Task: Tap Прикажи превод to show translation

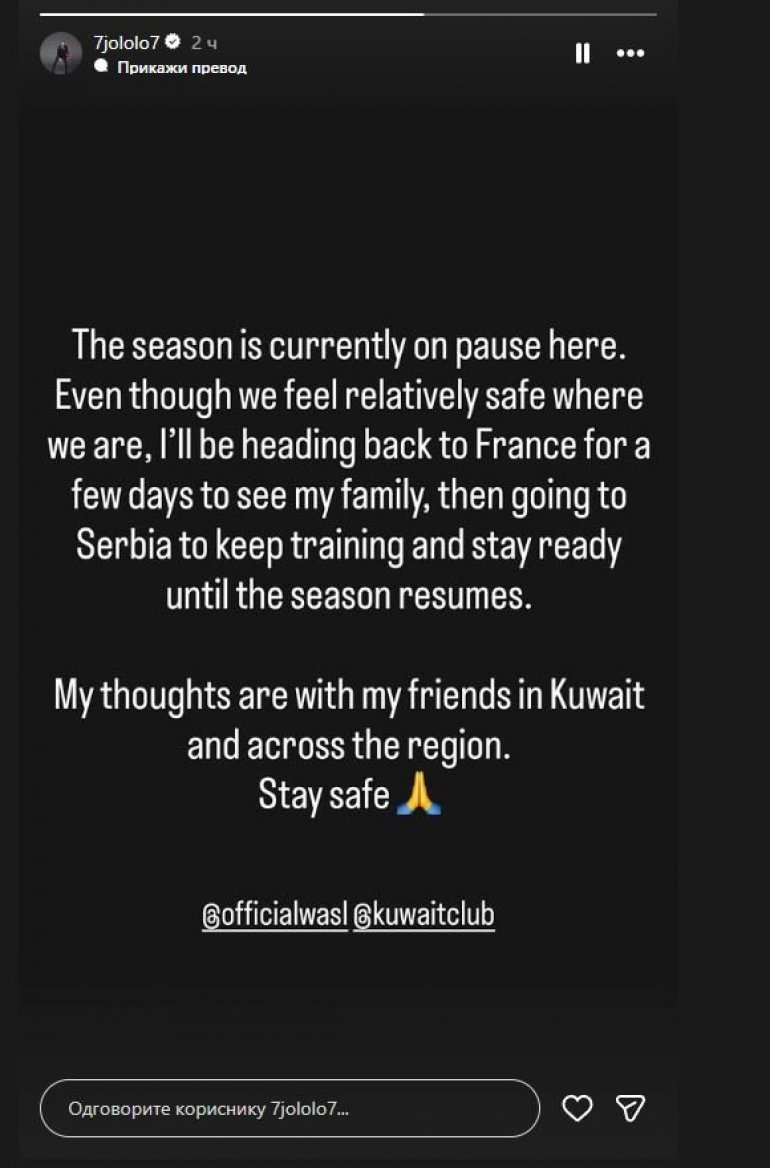Action: (x=180, y=68)
